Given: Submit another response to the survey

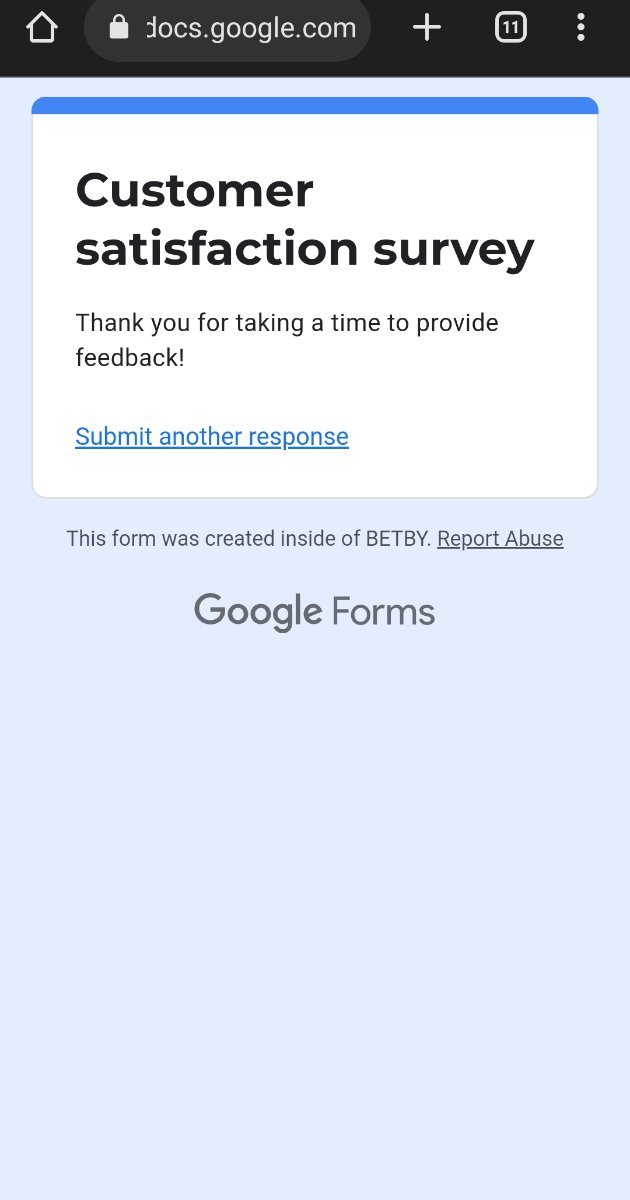Looking at the screenshot, I should [x=212, y=437].
